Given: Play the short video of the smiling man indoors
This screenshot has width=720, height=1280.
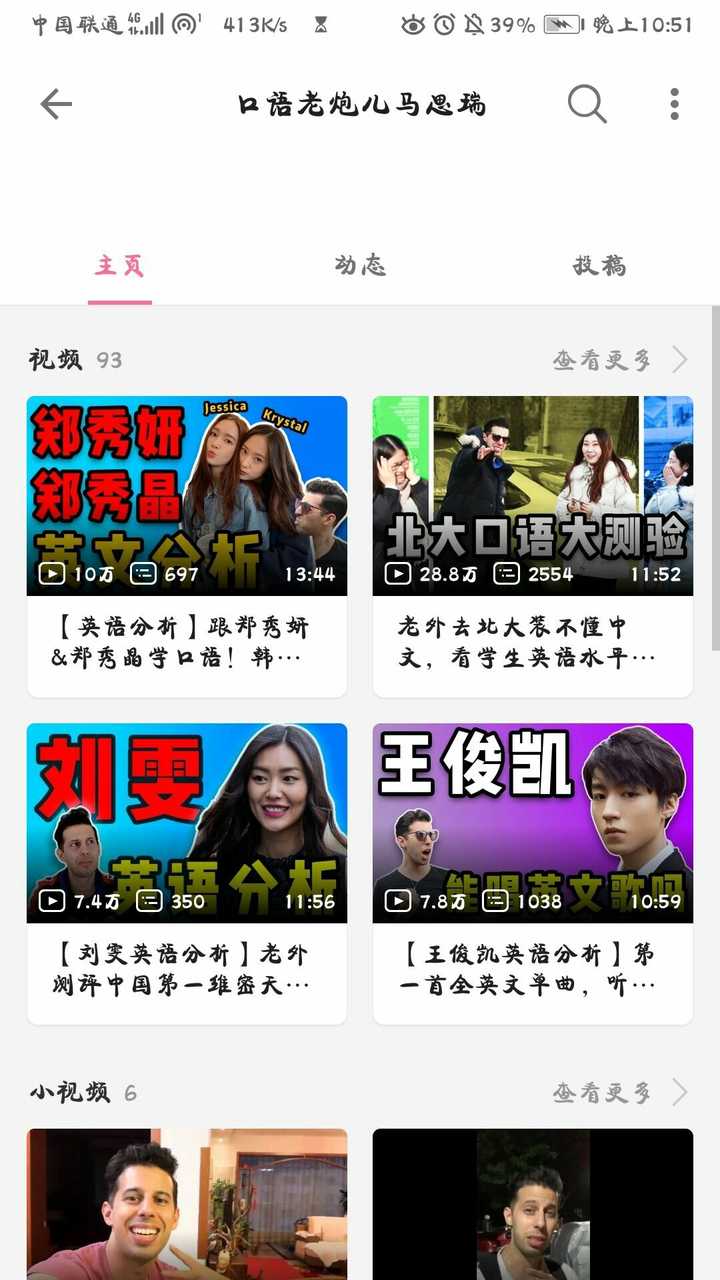Looking at the screenshot, I should 187,1204.
